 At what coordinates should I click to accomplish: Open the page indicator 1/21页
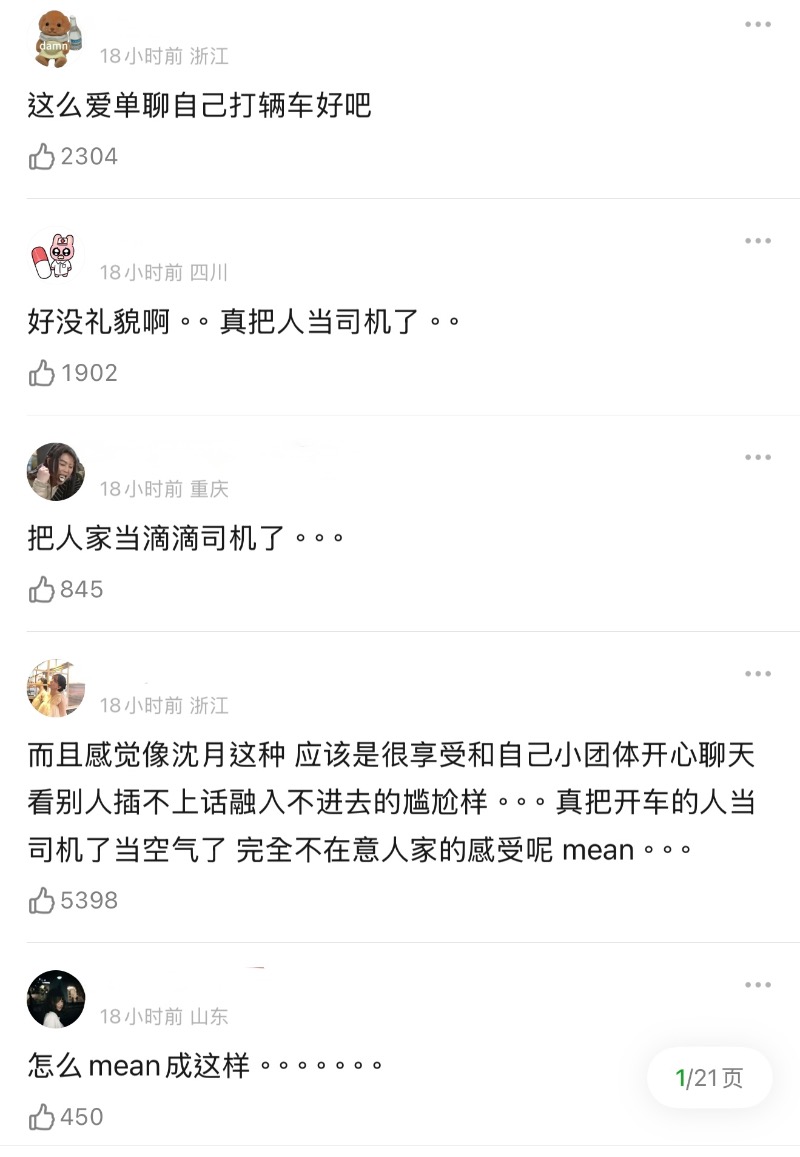click(709, 1077)
